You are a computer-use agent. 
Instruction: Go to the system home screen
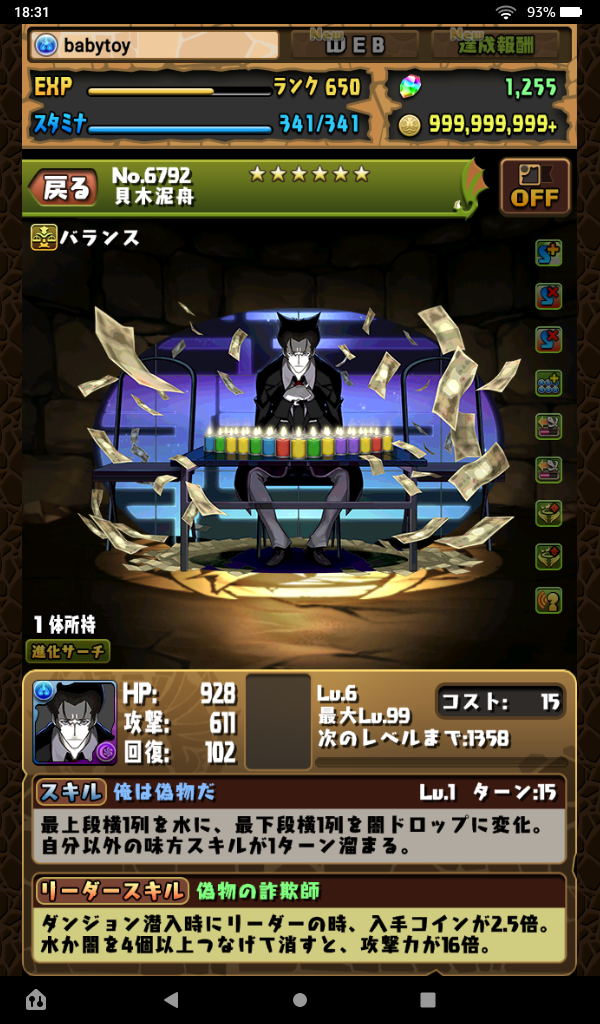tap(300, 999)
